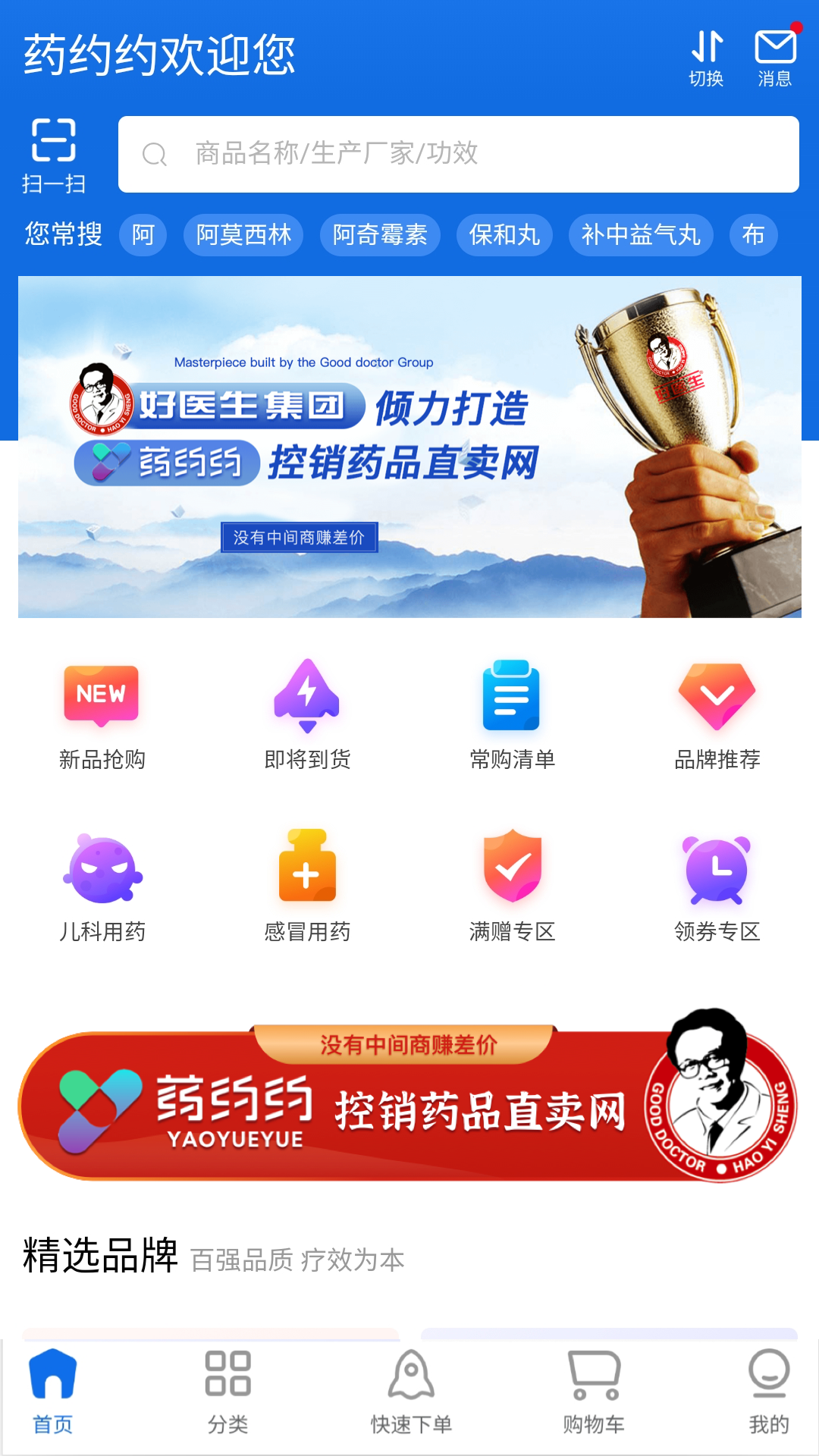Open the 消息 messages inbox
Screen dimensions: 819x1456
click(x=774, y=58)
